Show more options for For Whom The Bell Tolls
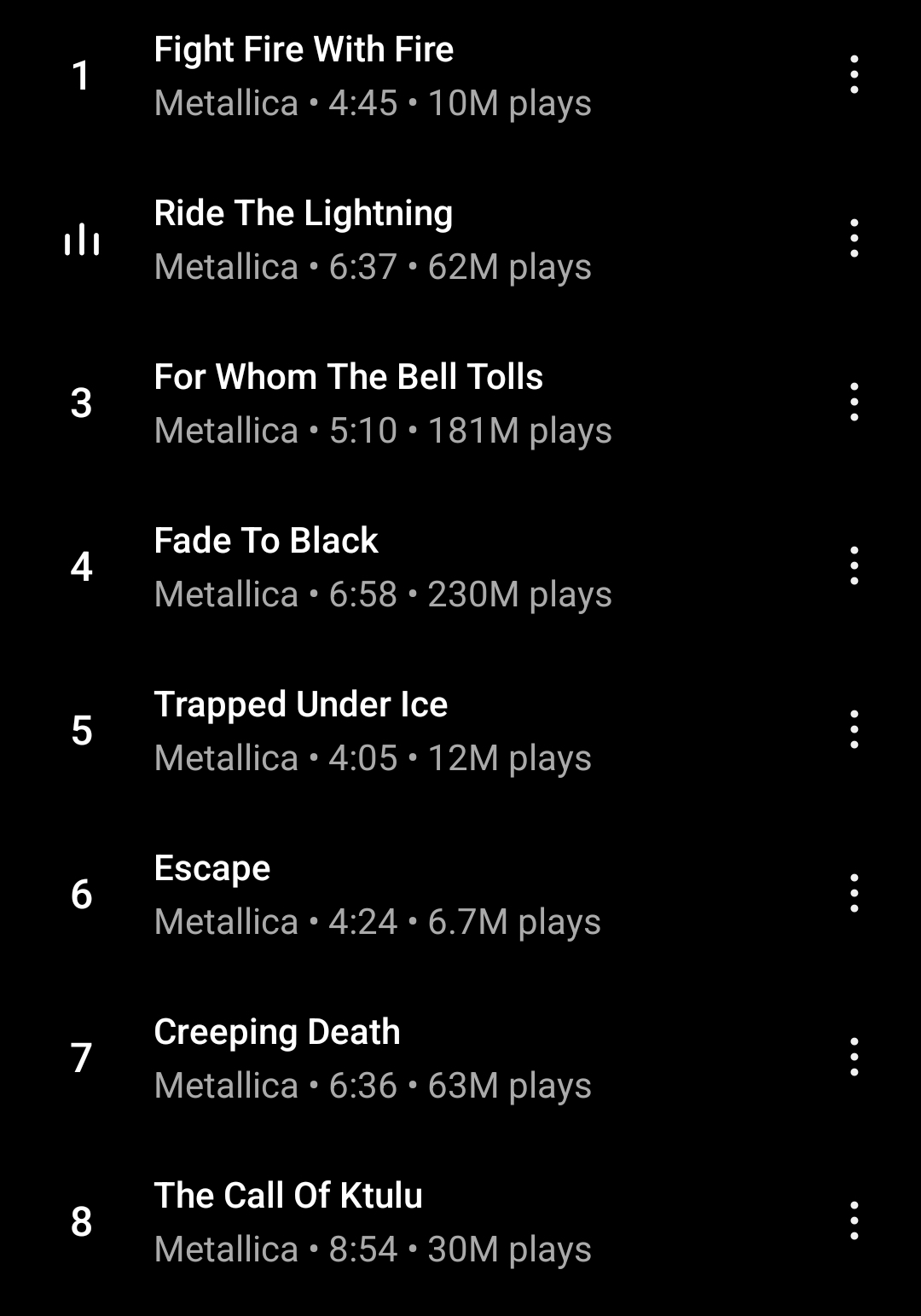Image resolution: width=921 pixels, height=1316 pixels. [x=854, y=403]
